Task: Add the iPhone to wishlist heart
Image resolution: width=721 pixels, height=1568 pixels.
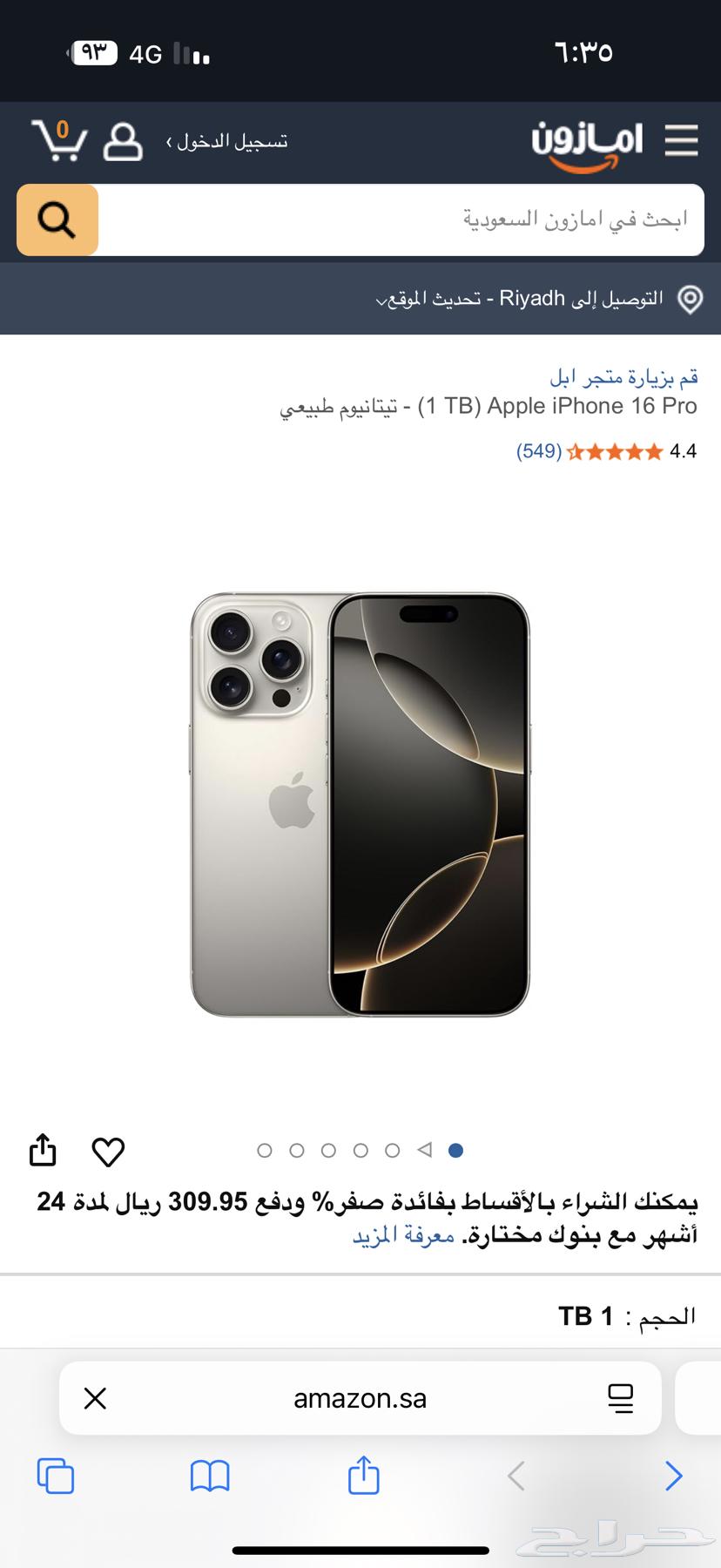Action: click(x=108, y=1152)
